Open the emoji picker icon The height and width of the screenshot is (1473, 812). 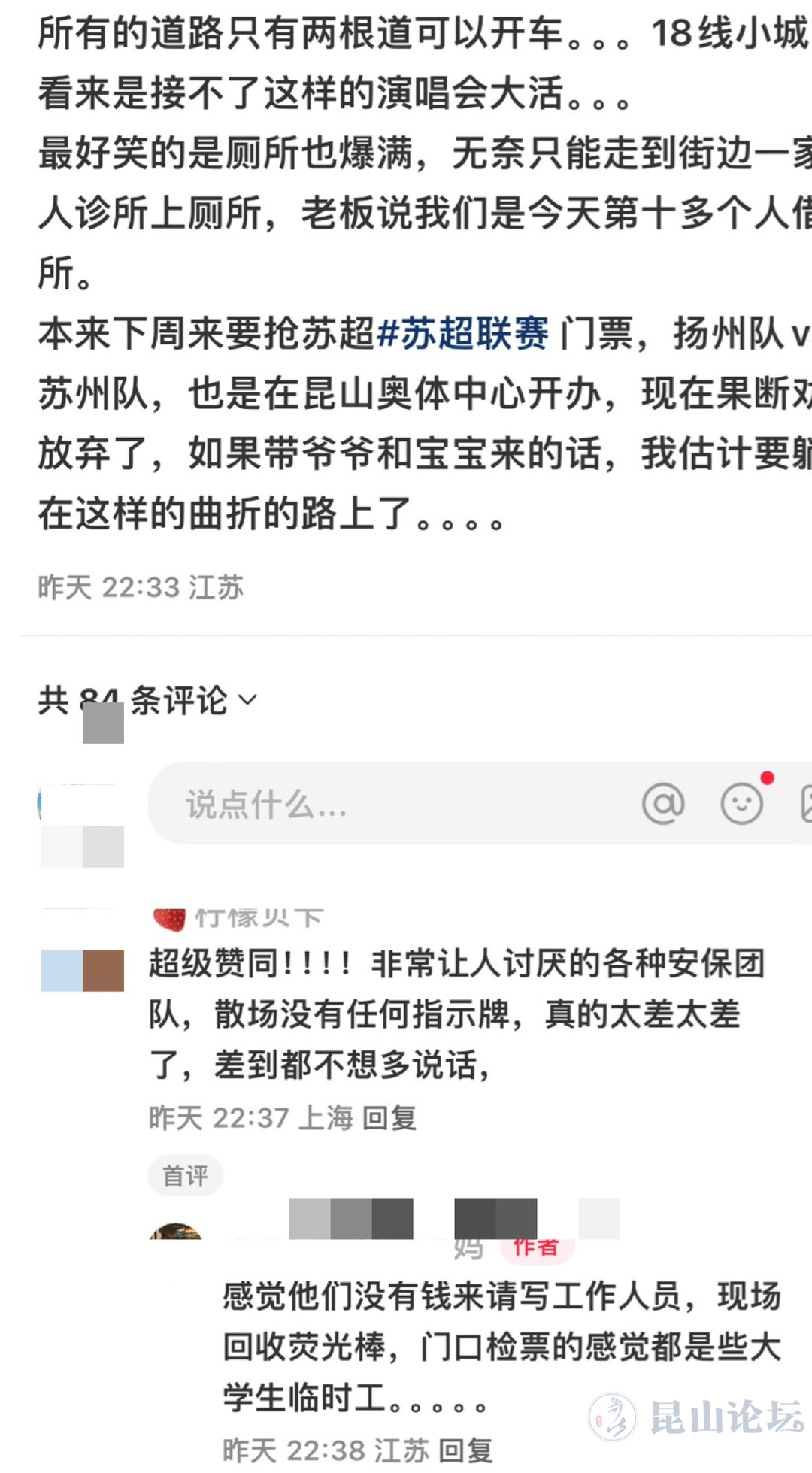[742, 804]
